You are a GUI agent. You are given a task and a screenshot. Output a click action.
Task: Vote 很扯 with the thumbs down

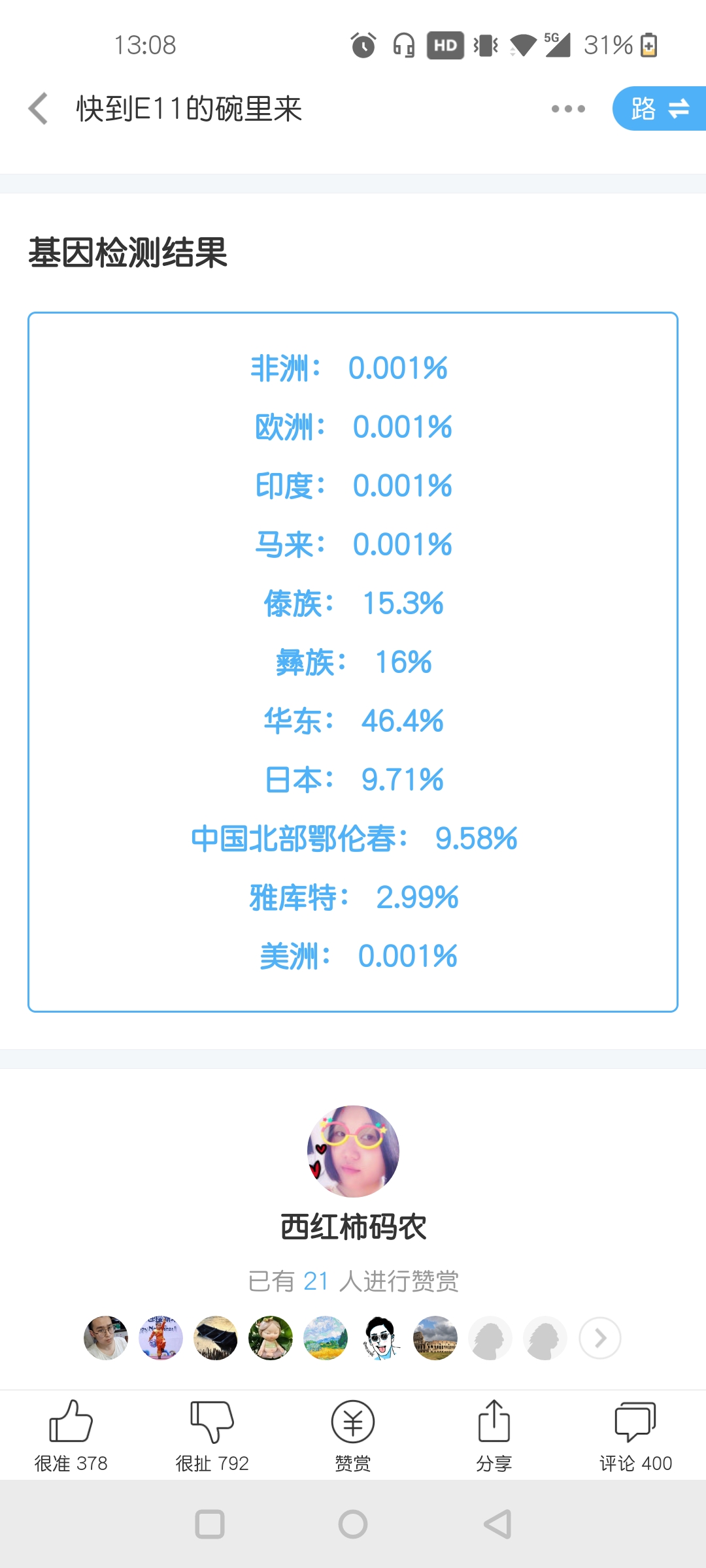(212, 1436)
